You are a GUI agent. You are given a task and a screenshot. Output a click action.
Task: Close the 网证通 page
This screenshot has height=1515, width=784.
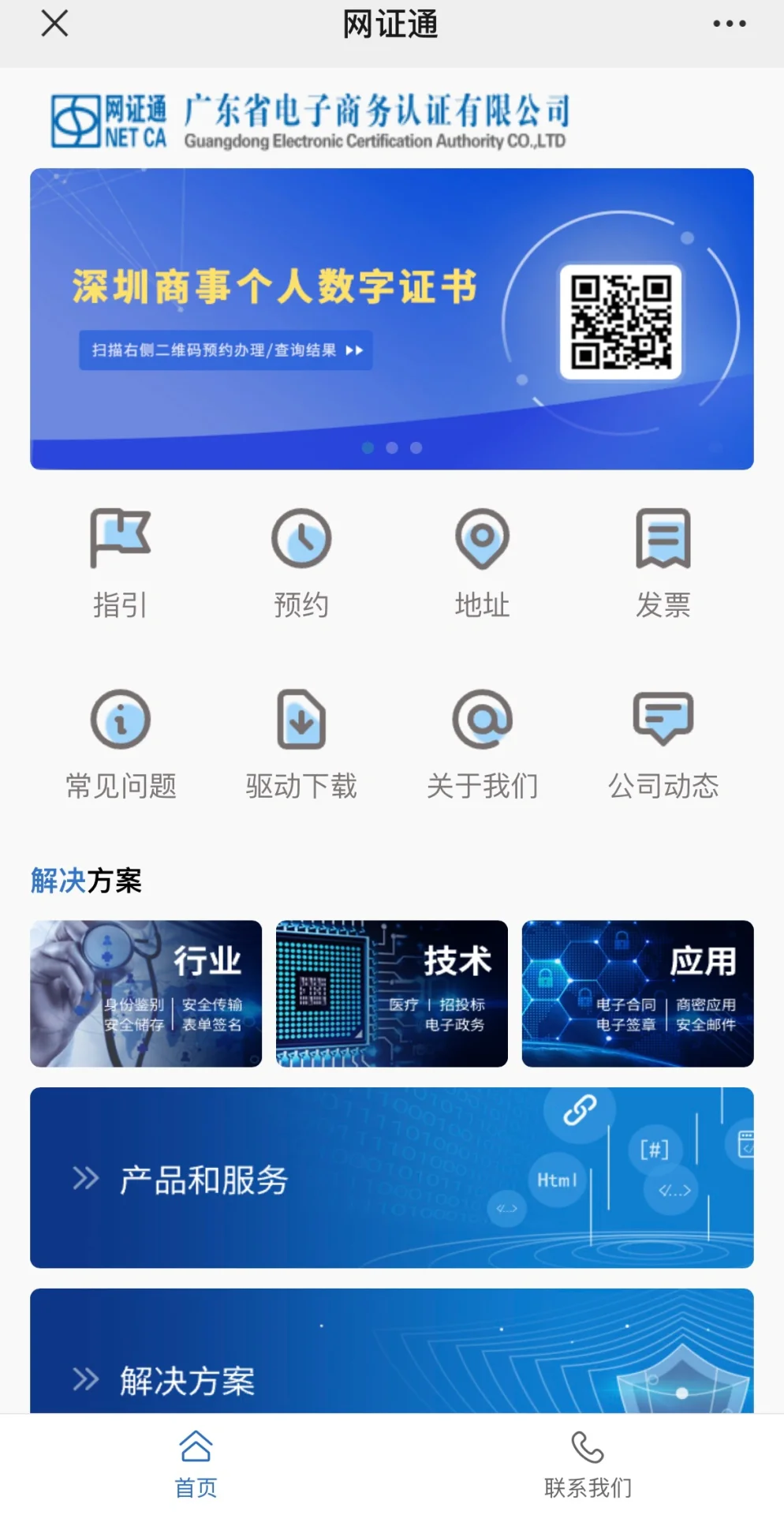click(x=54, y=24)
